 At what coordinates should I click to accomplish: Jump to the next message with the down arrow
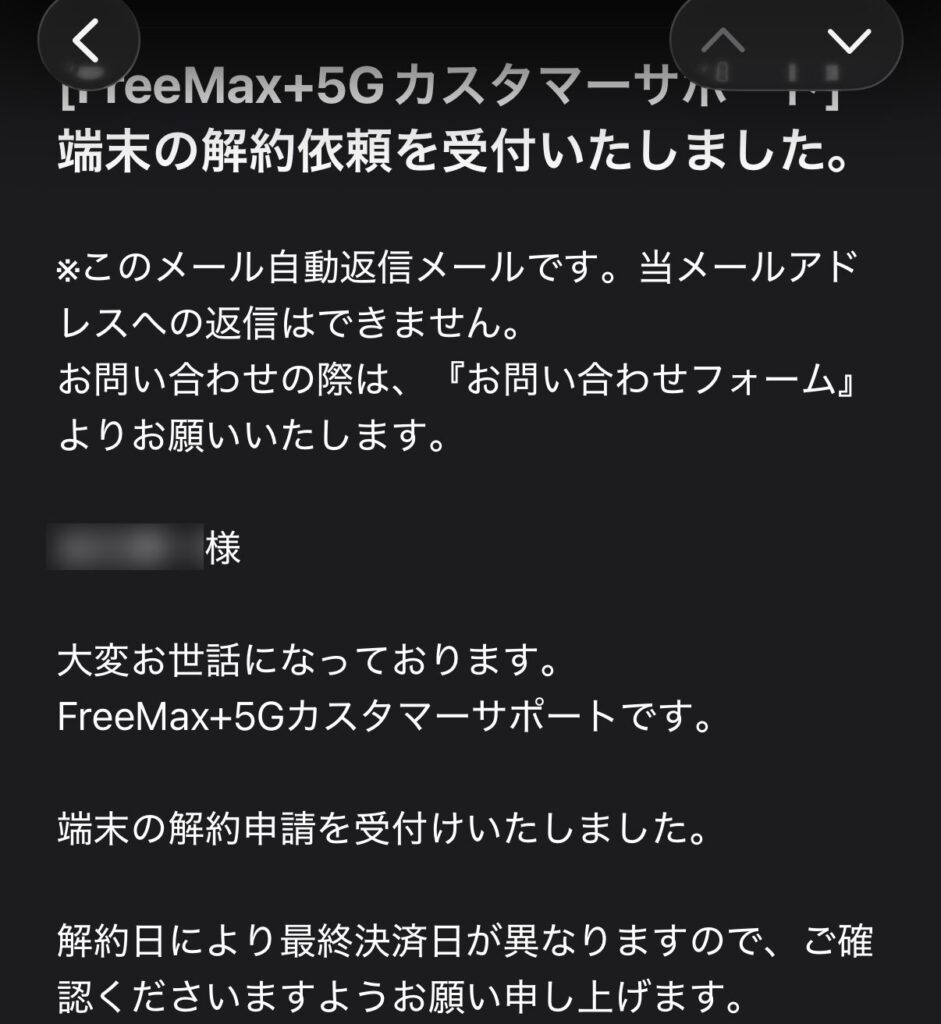click(850, 42)
